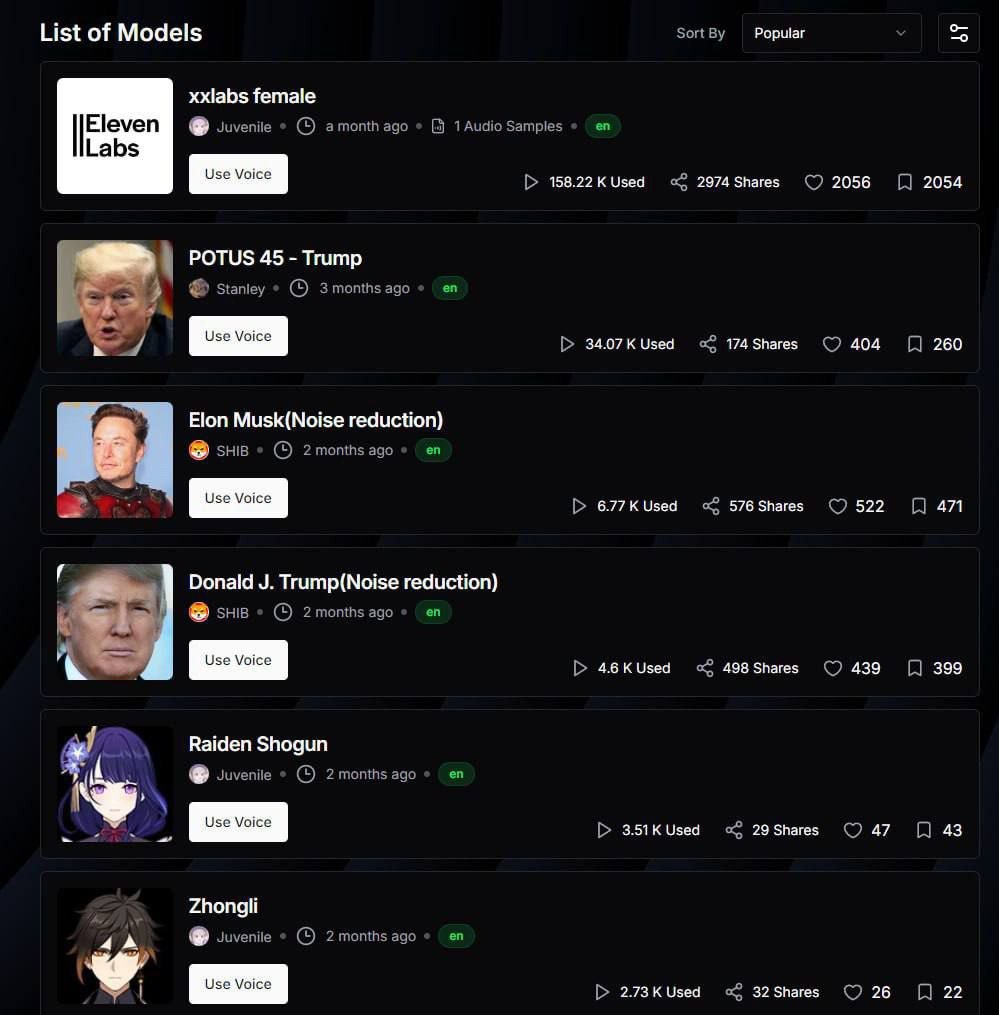Use Voice for Raiden Shogun
Image resolution: width=999 pixels, height=1015 pixels.
(x=238, y=822)
